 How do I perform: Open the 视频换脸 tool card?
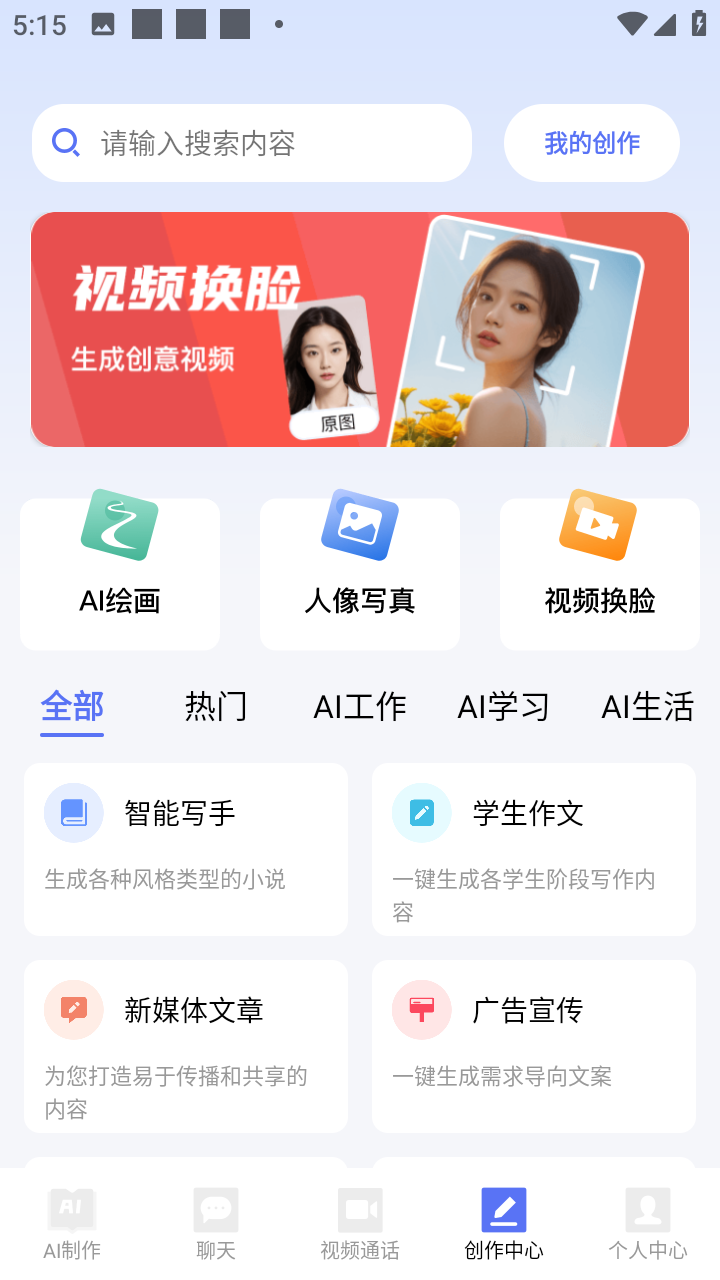600,575
